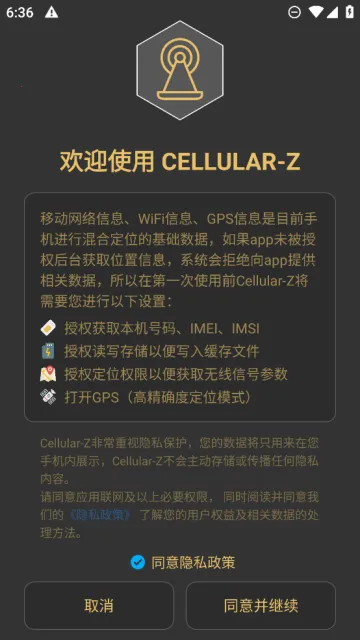Open the 《隐私政策》 link

coord(100,515)
